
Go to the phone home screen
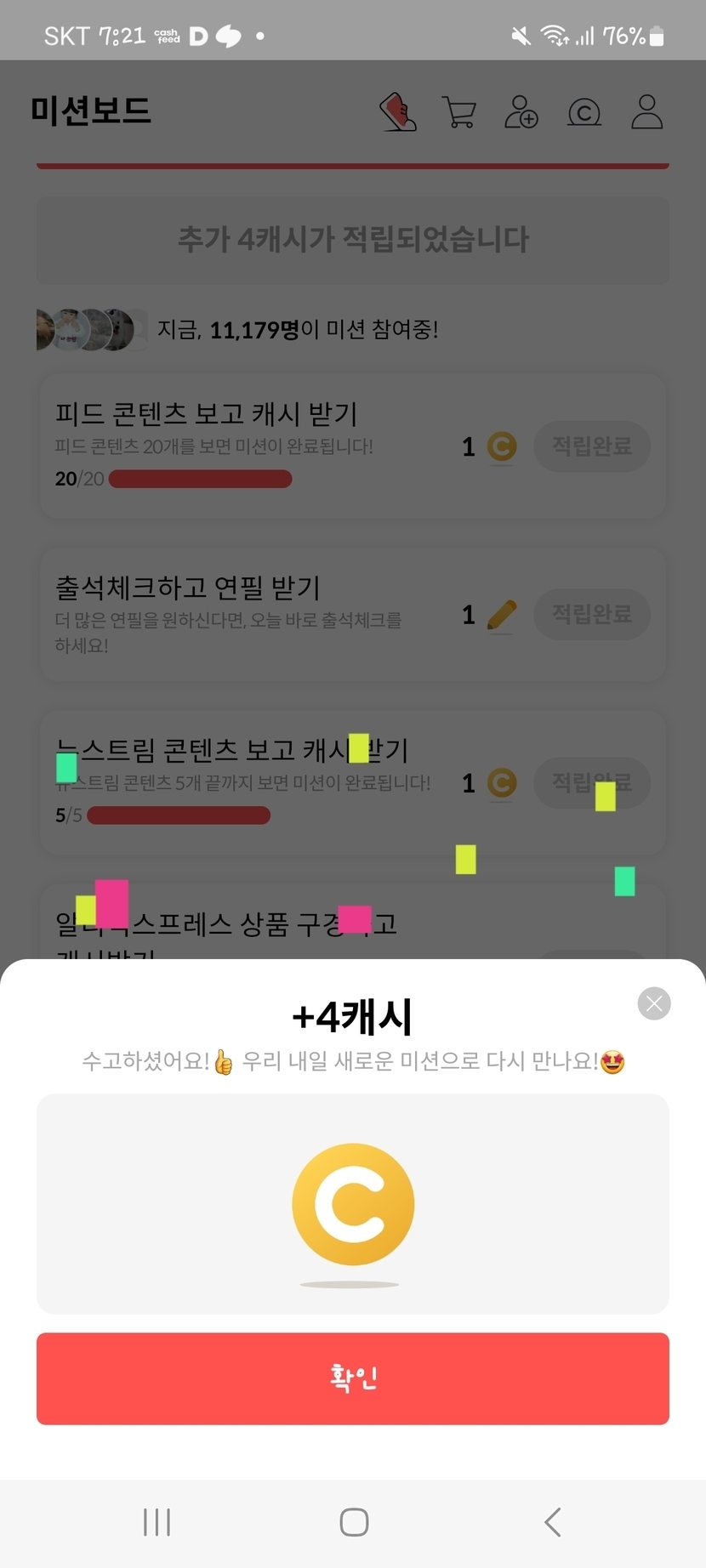(354, 1522)
